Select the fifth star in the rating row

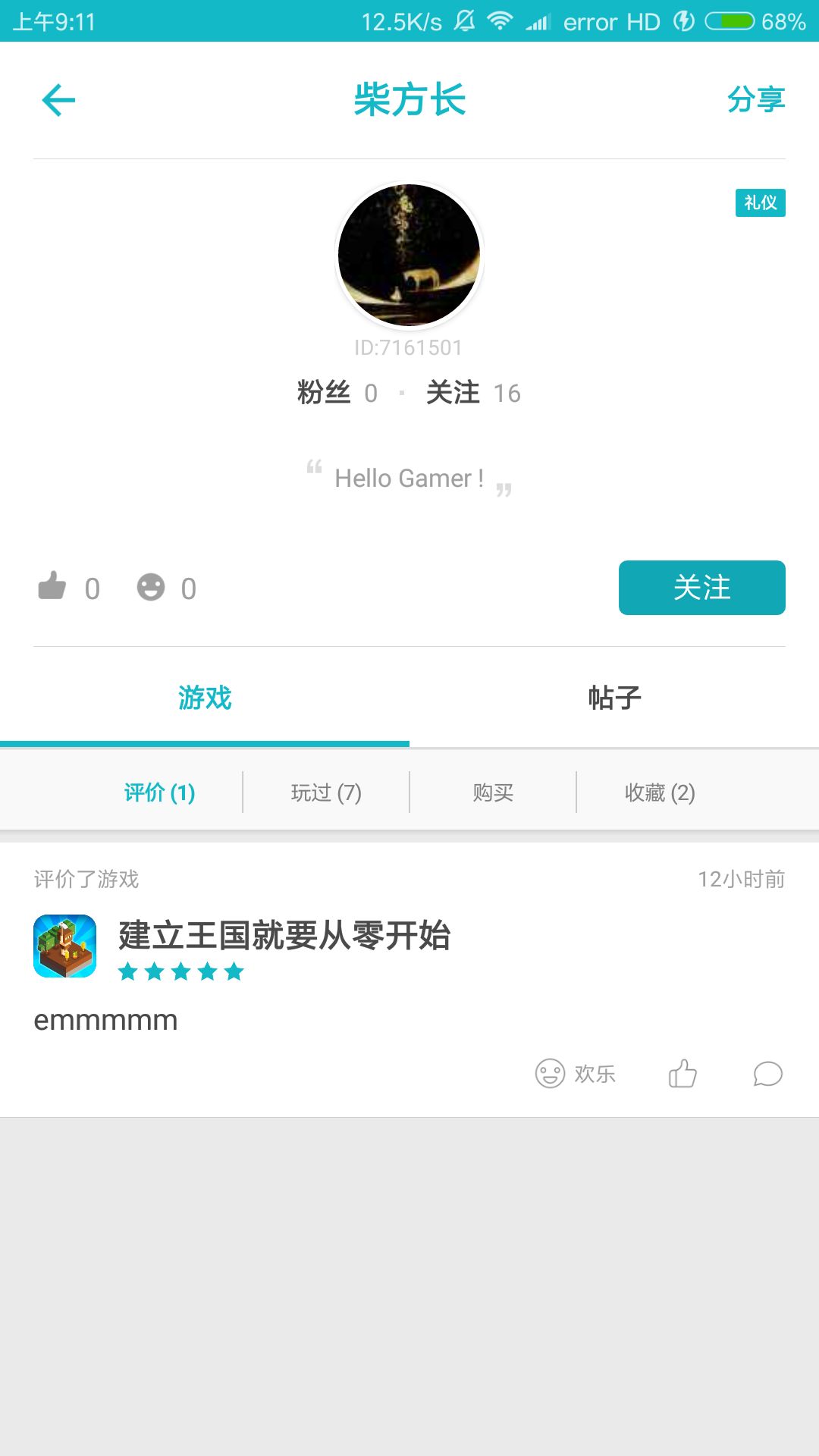(233, 971)
